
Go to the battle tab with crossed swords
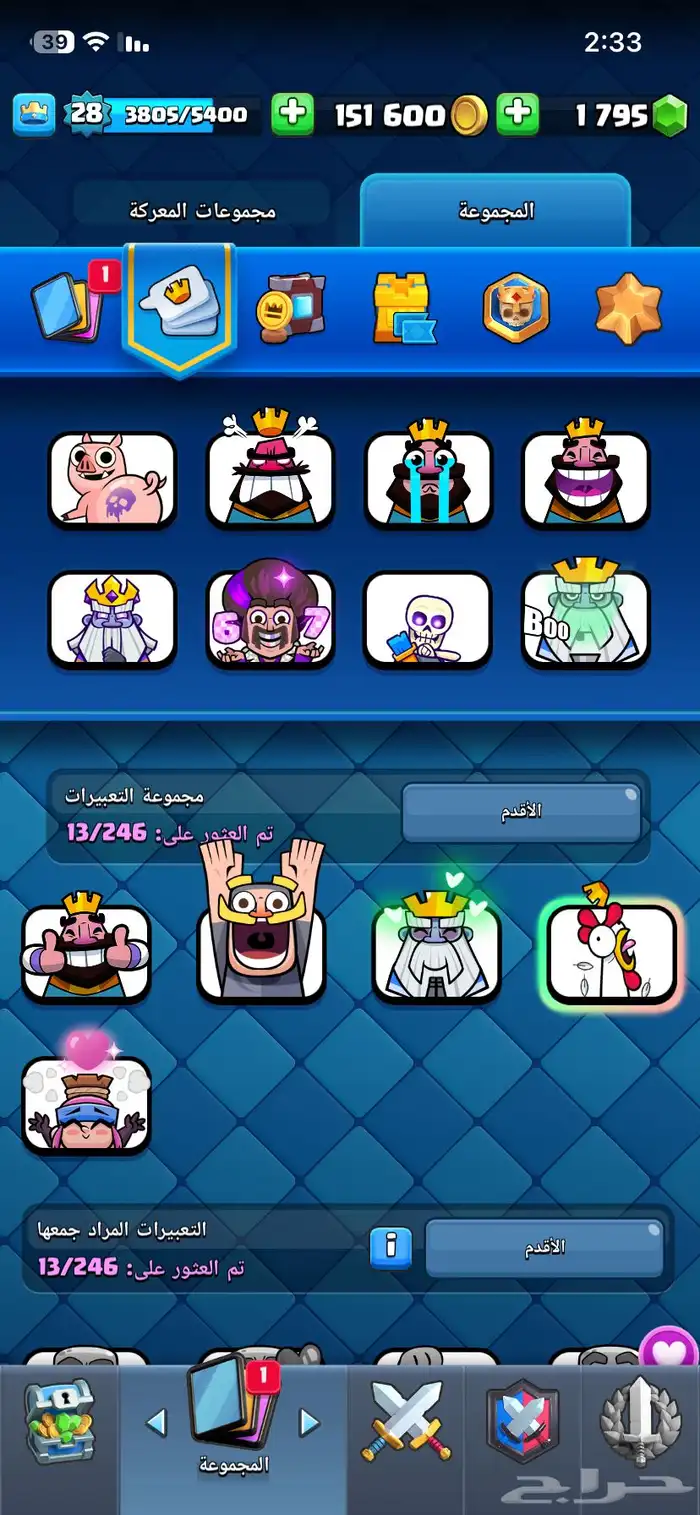coord(406,1421)
